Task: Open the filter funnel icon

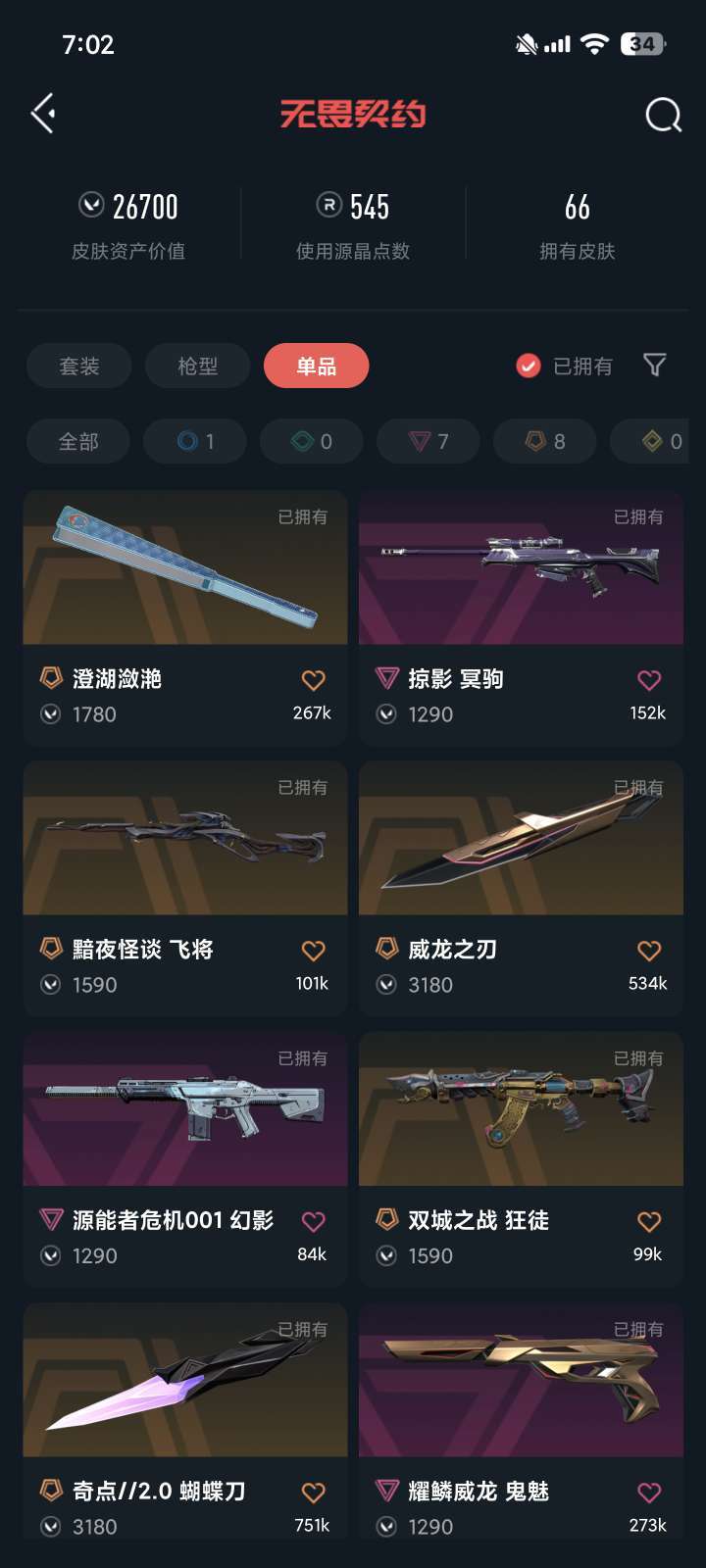Action: pyautogui.click(x=654, y=366)
